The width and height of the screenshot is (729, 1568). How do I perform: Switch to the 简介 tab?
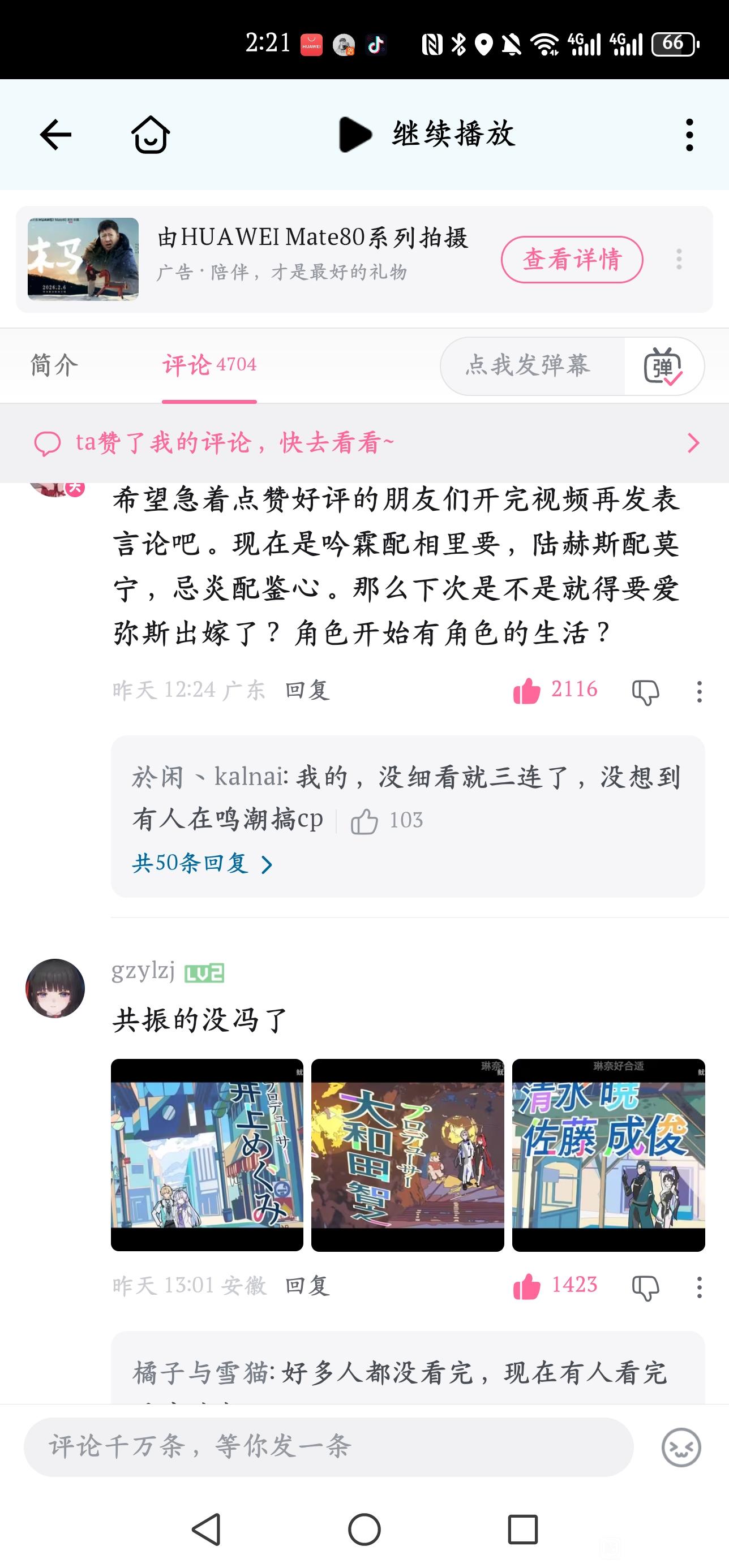pyautogui.click(x=54, y=365)
